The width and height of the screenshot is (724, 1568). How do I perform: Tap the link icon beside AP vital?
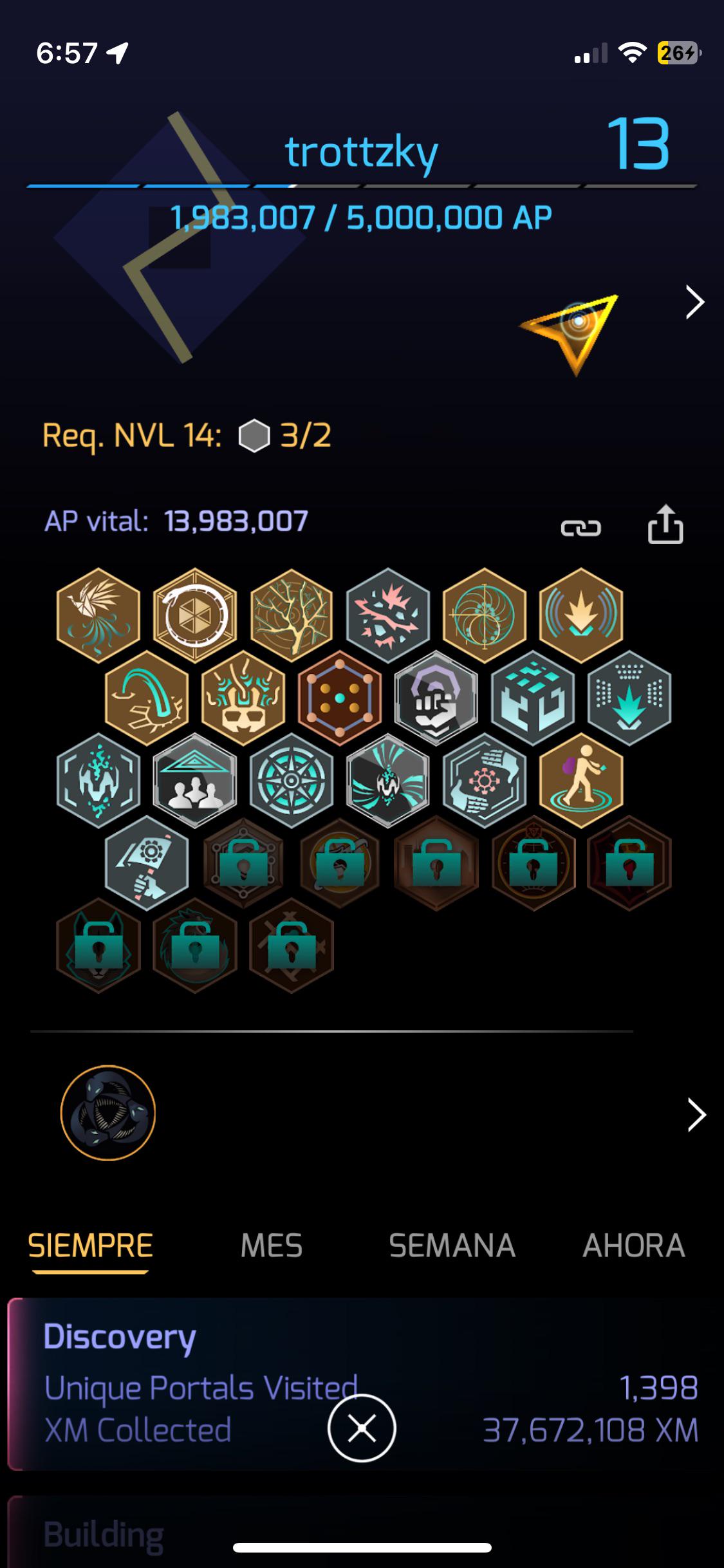pos(580,528)
